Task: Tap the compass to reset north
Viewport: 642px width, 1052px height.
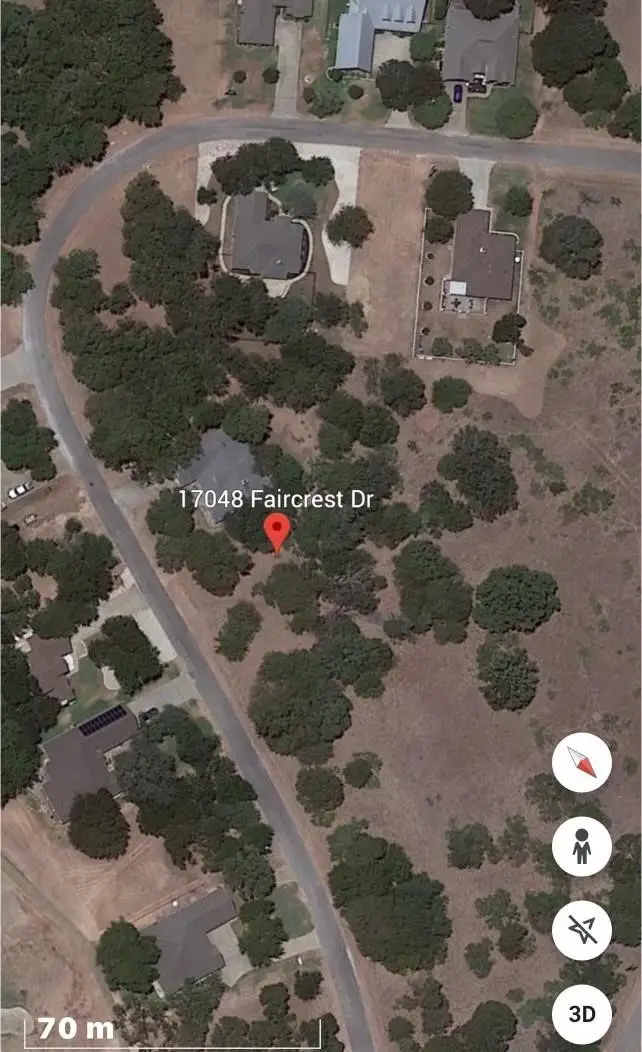Action: tap(582, 763)
